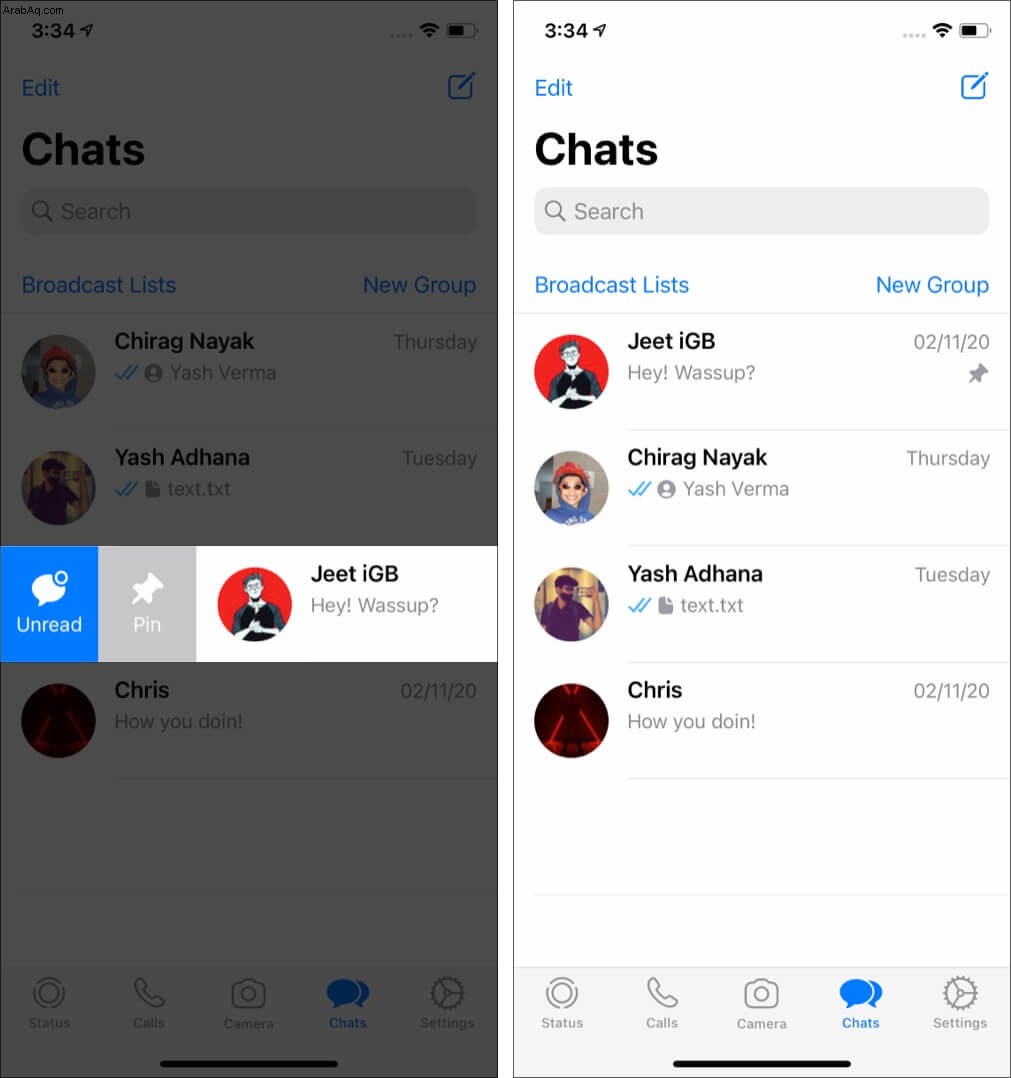Open the Camera tab on the undimmed screen
Screen dimensions: 1011x1078
pos(761,1003)
